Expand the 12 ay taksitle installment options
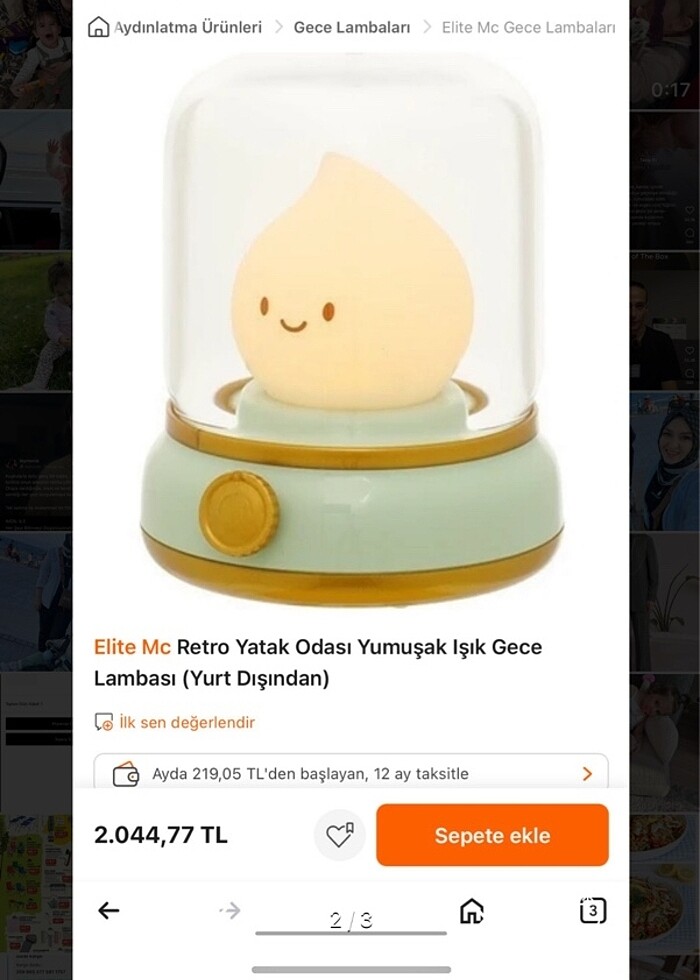This screenshot has width=700, height=980. (350, 773)
